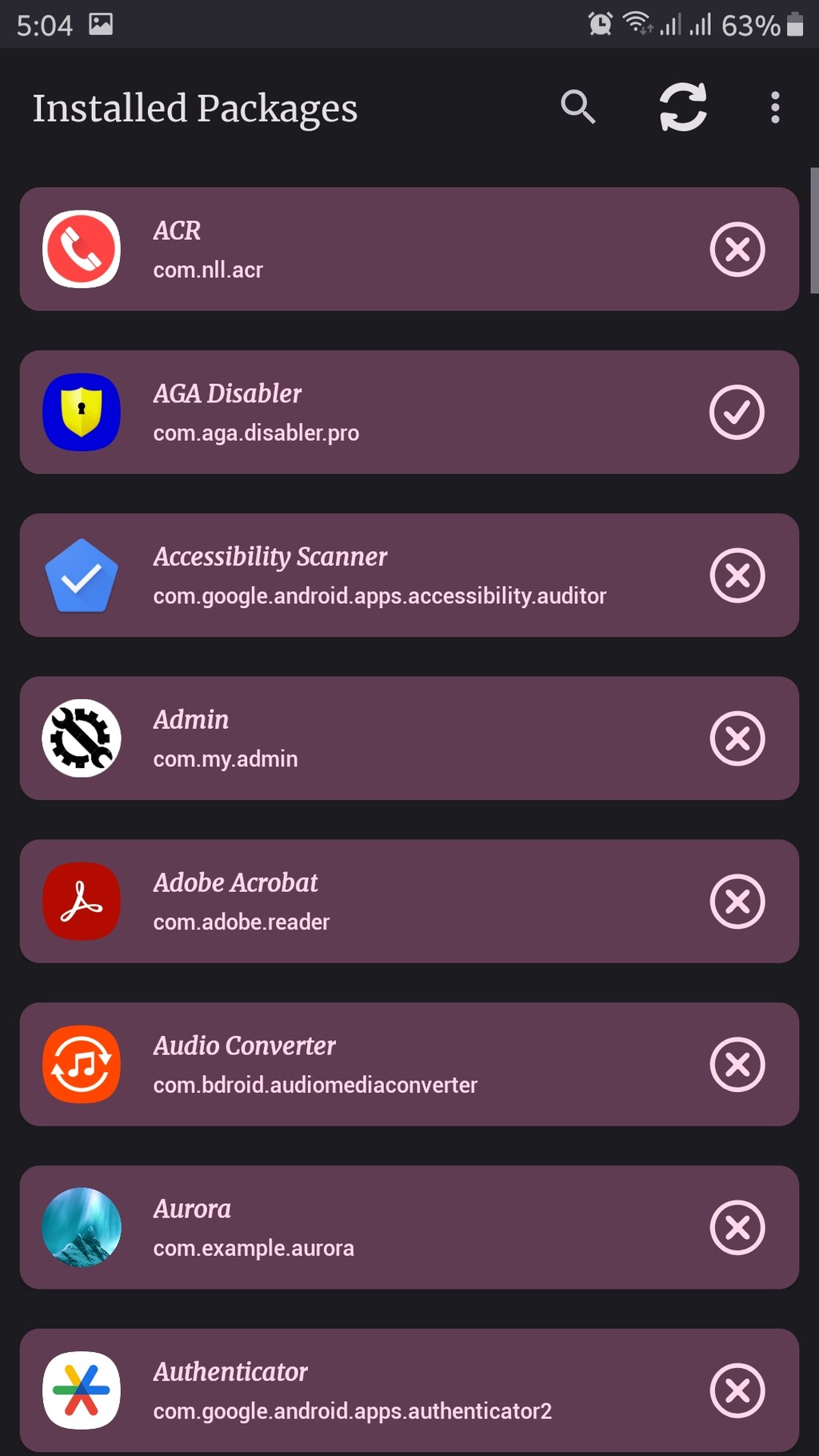This screenshot has height=1456, width=819.
Task: Refresh the installed packages list
Action: (683, 107)
